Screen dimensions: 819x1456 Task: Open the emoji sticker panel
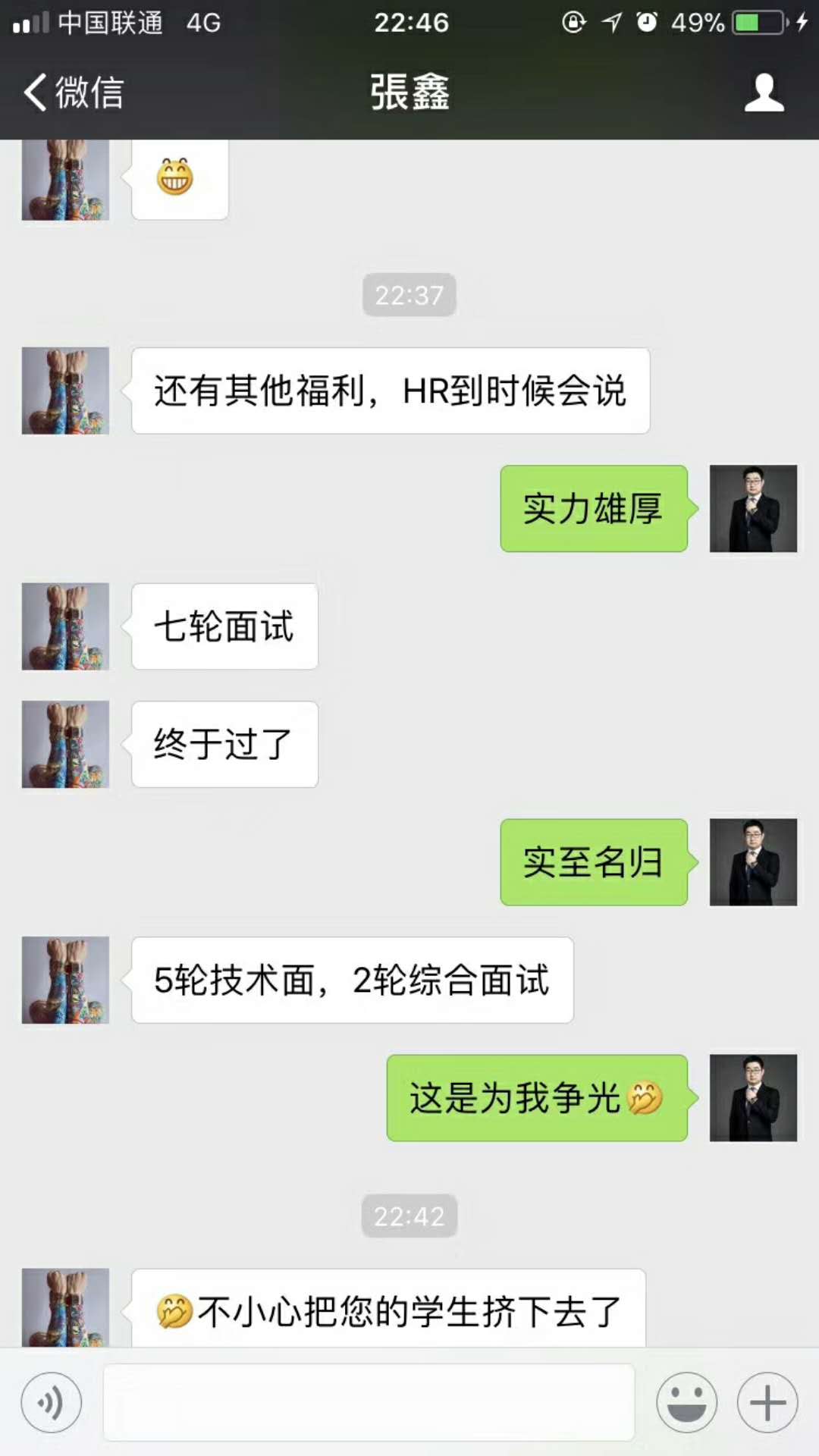click(x=686, y=1402)
